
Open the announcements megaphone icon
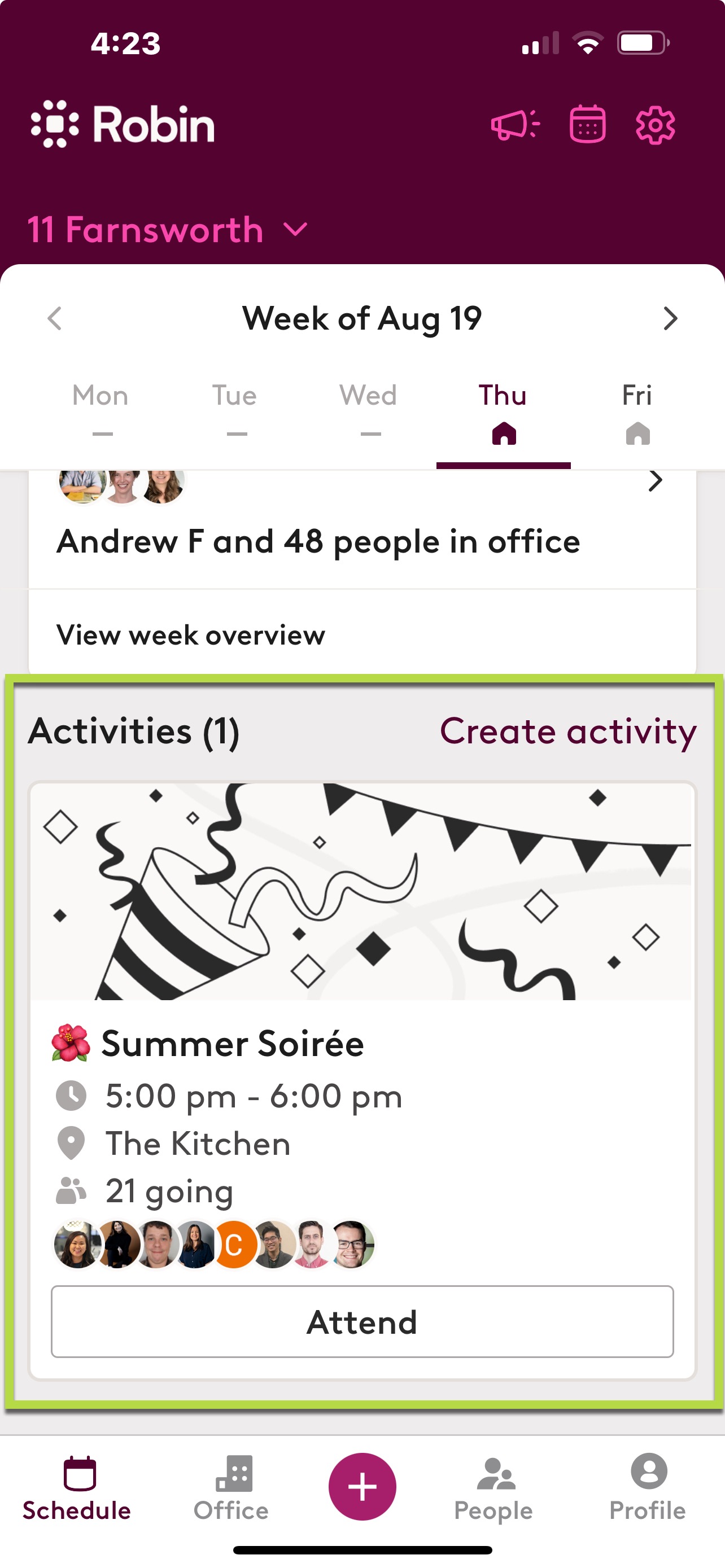click(515, 125)
